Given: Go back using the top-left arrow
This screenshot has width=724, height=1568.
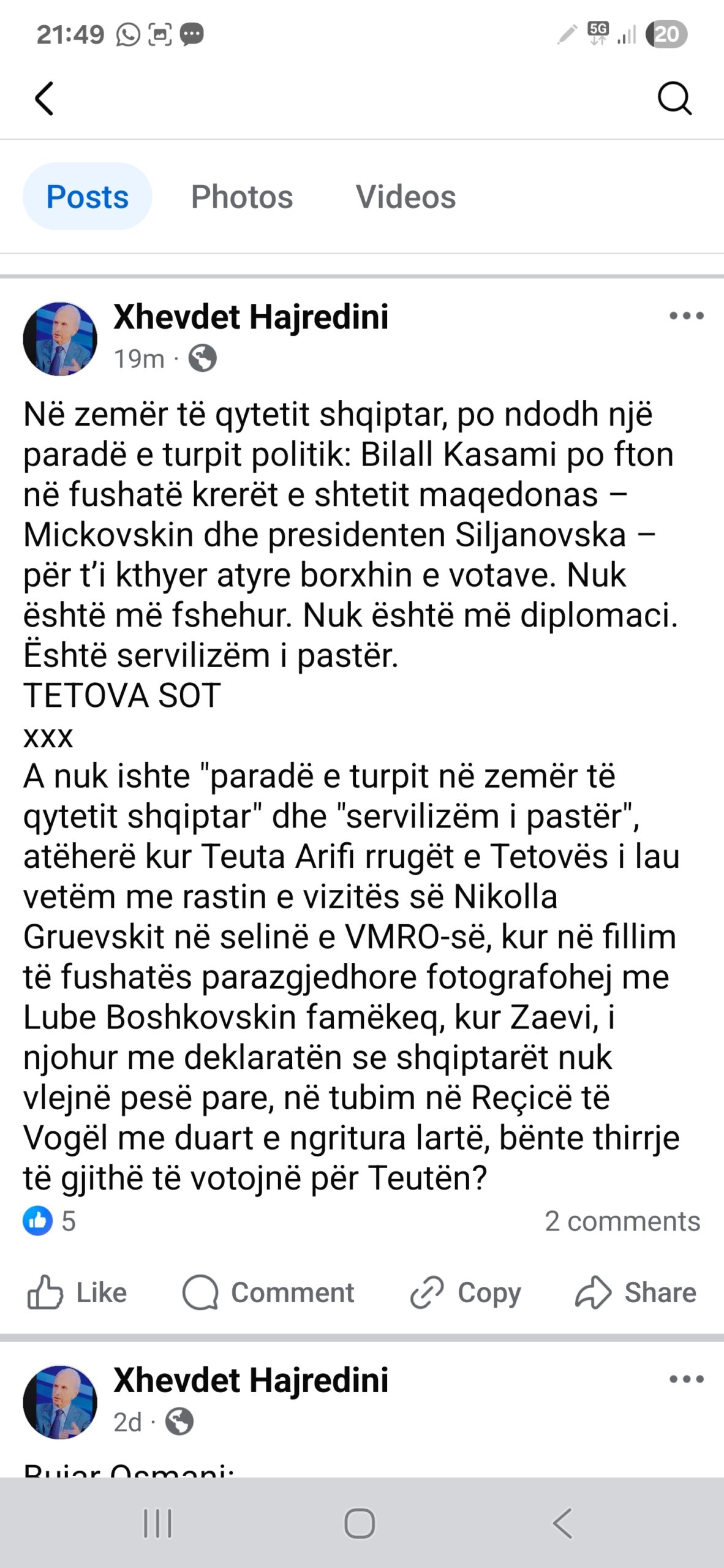Looking at the screenshot, I should (x=44, y=98).
